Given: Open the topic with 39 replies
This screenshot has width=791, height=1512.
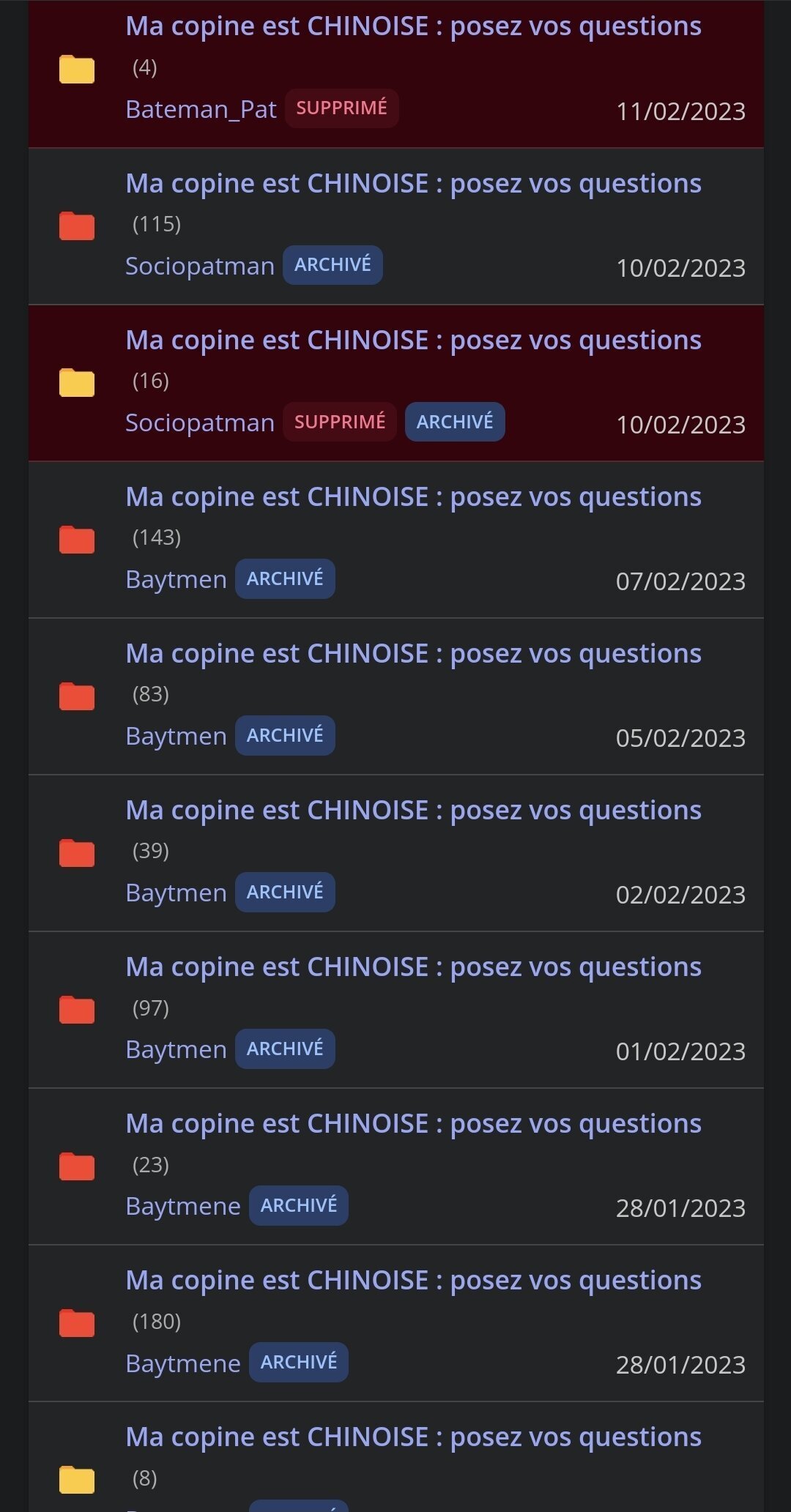Looking at the screenshot, I should (413, 811).
